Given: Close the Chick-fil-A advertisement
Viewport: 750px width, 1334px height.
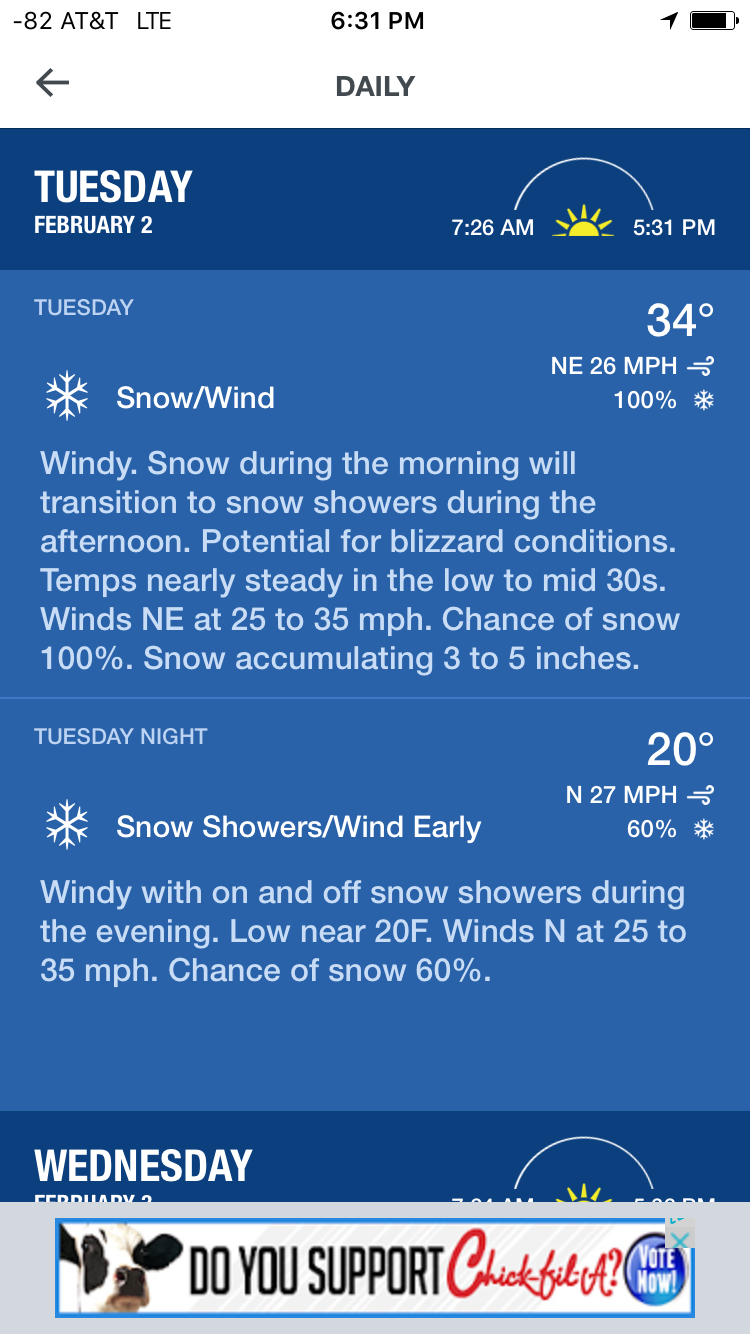Looking at the screenshot, I should (x=679, y=1238).
